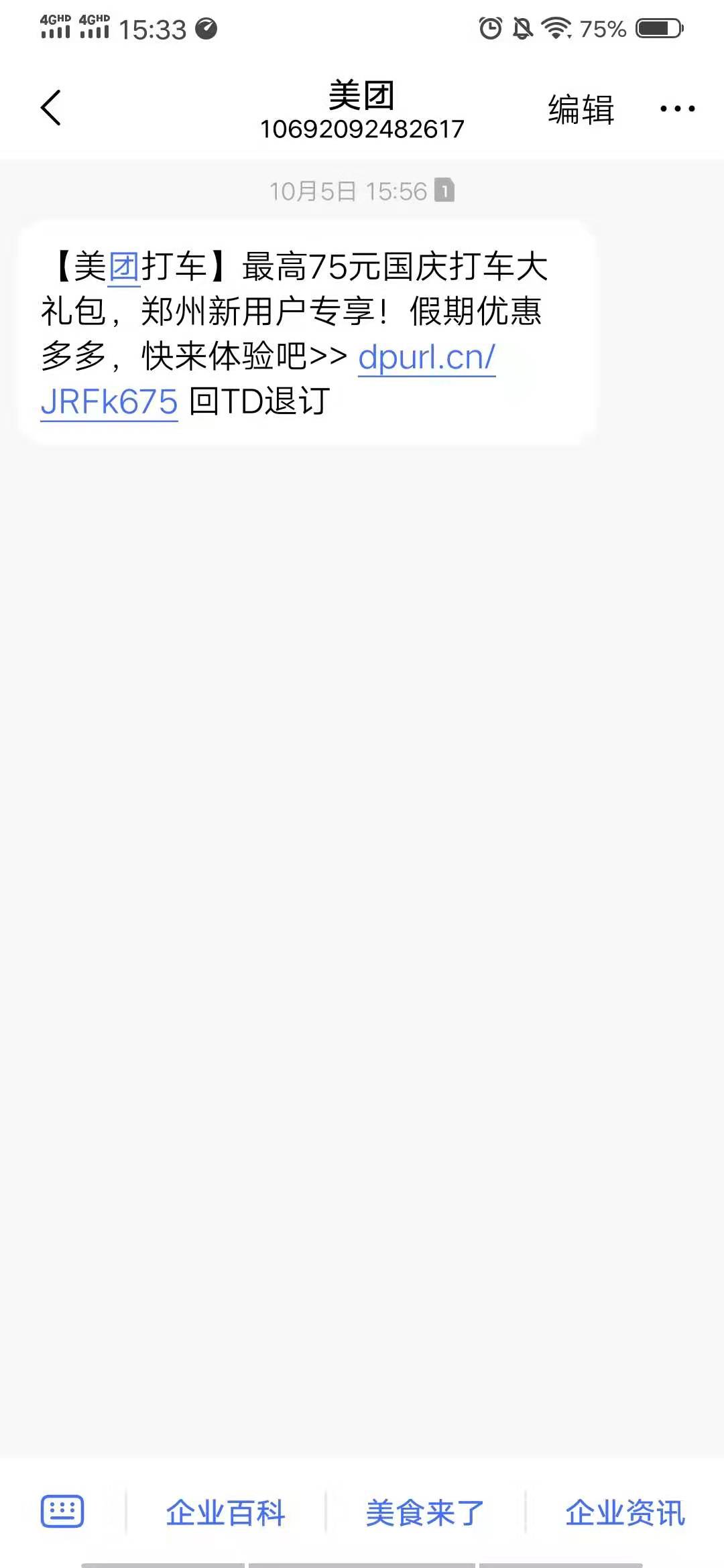
Task: Tap the SIM card badge beside timestamp
Action: tap(444, 190)
